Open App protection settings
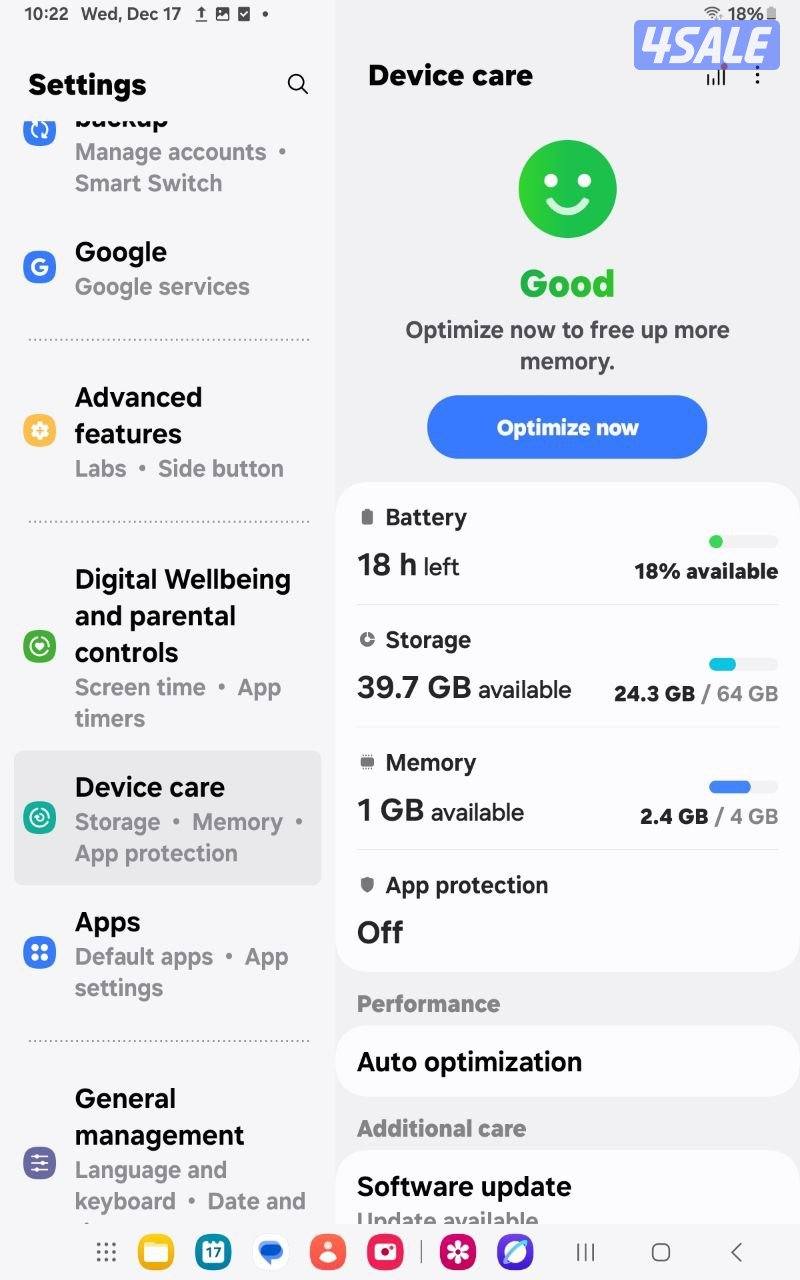 [x=566, y=911]
